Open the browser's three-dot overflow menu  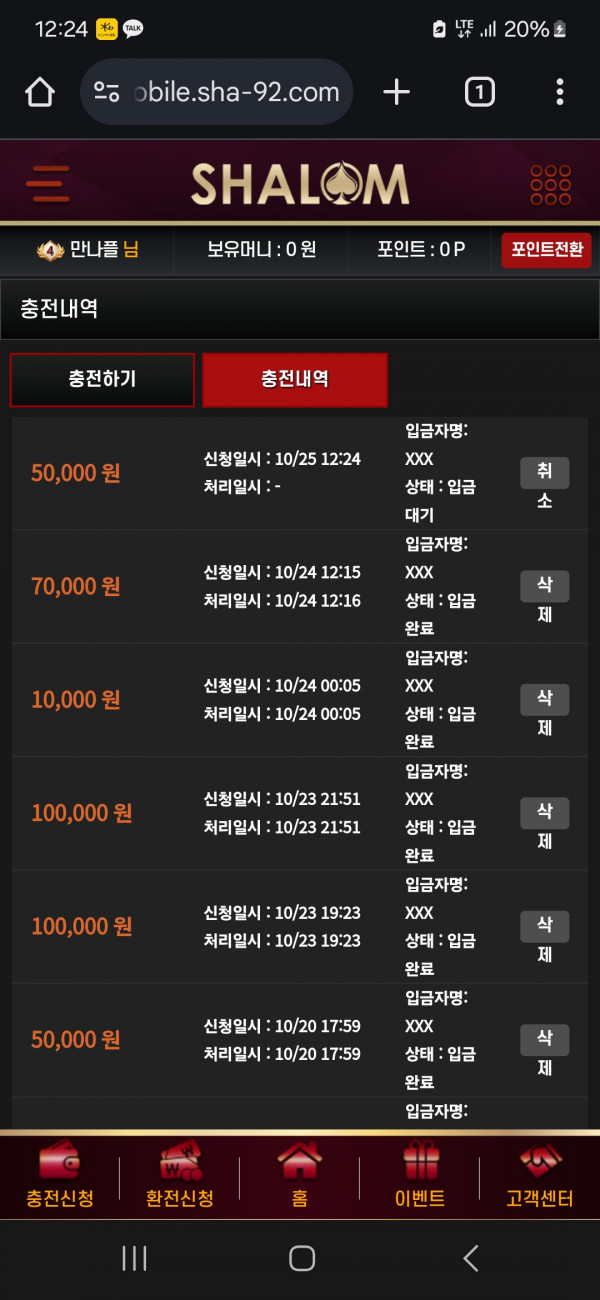click(560, 92)
